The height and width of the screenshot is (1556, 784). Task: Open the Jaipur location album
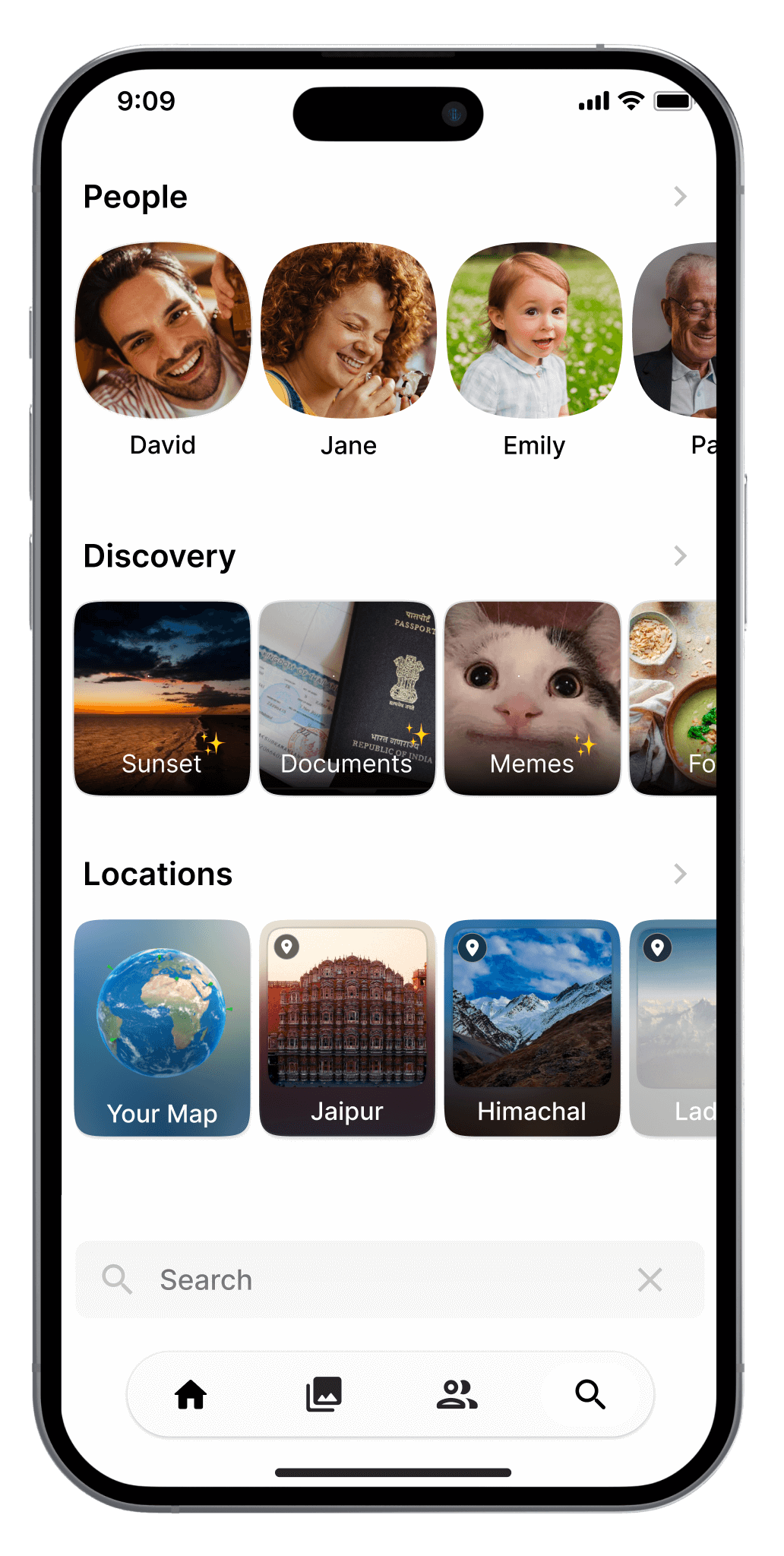347,1028
